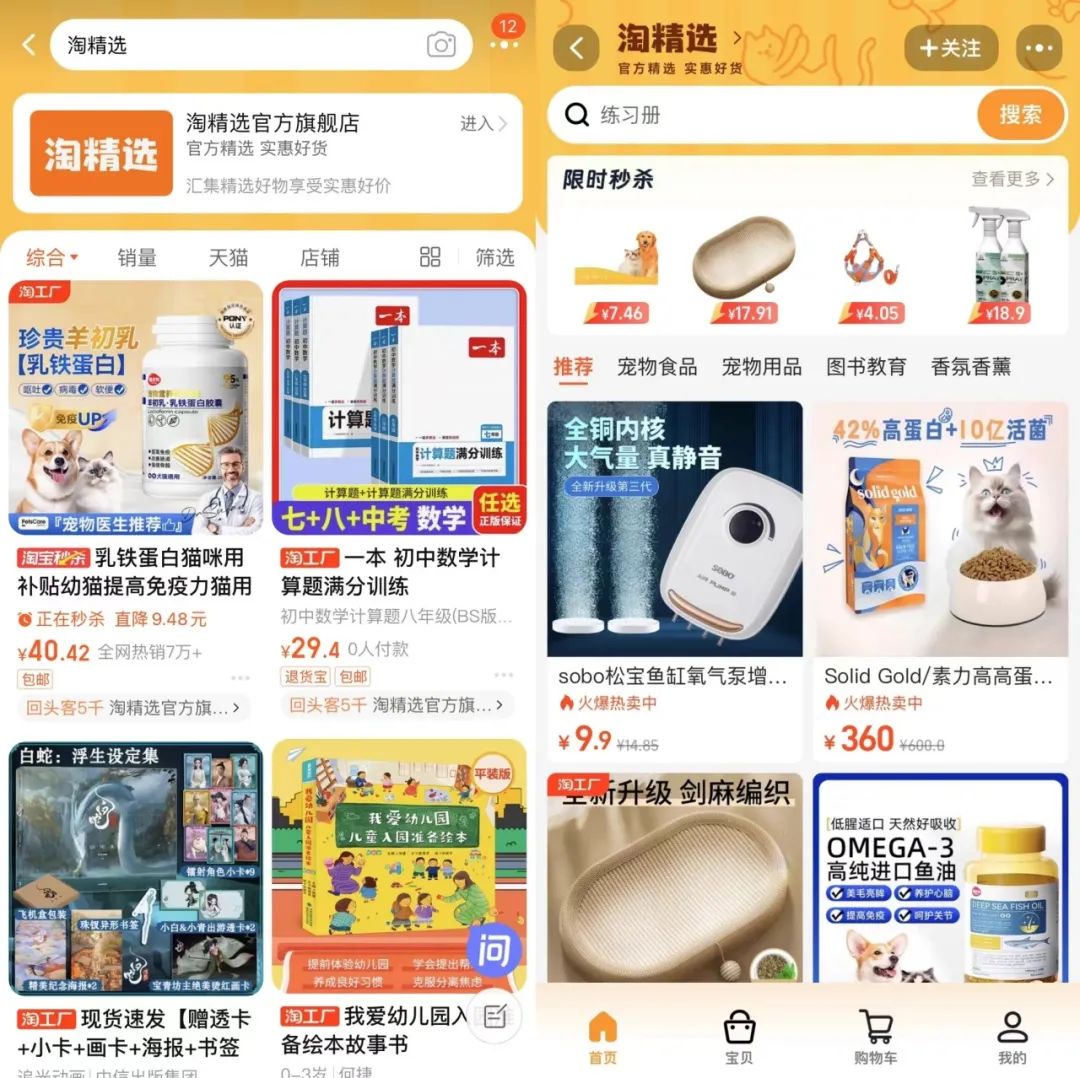Open the 我的 tab
The image size is (1080, 1078).
[x=1011, y=1036]
